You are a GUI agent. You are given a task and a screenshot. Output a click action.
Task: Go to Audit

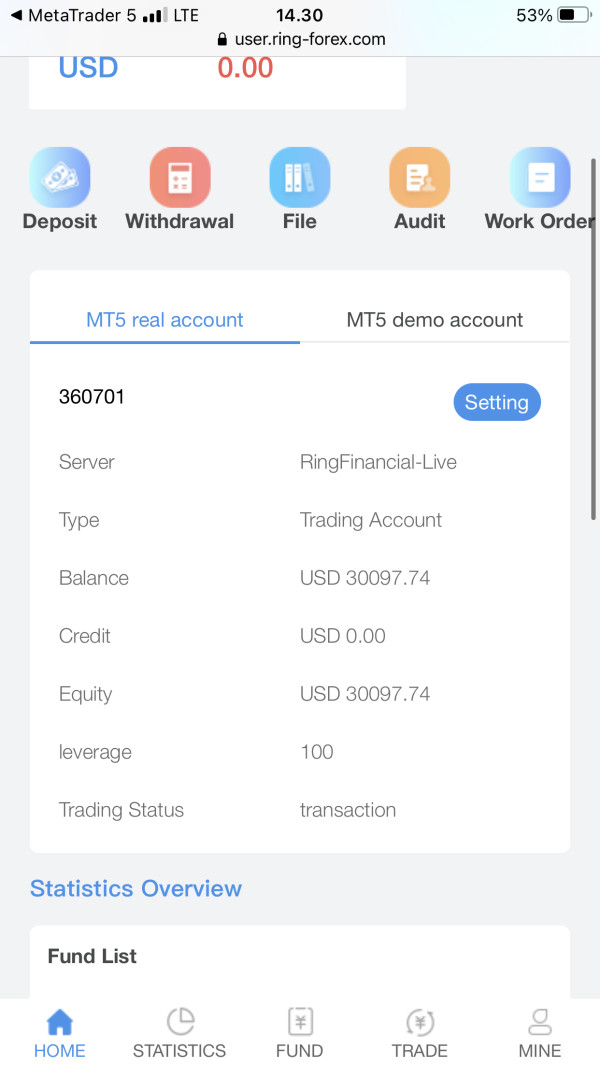pyautogui.click(x=420, y=189)
